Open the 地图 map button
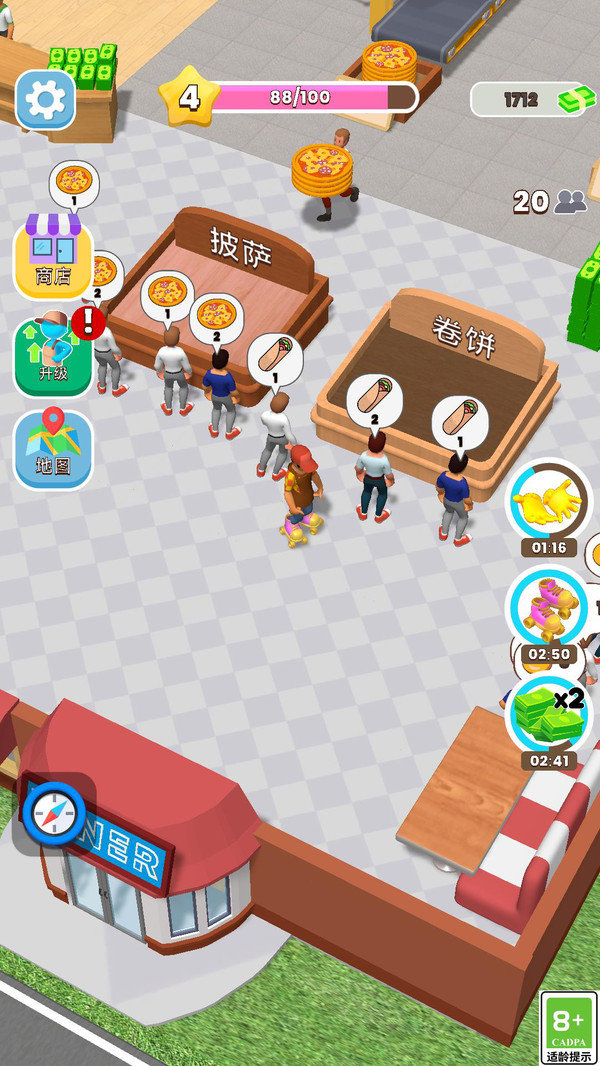 pos(53,449)
